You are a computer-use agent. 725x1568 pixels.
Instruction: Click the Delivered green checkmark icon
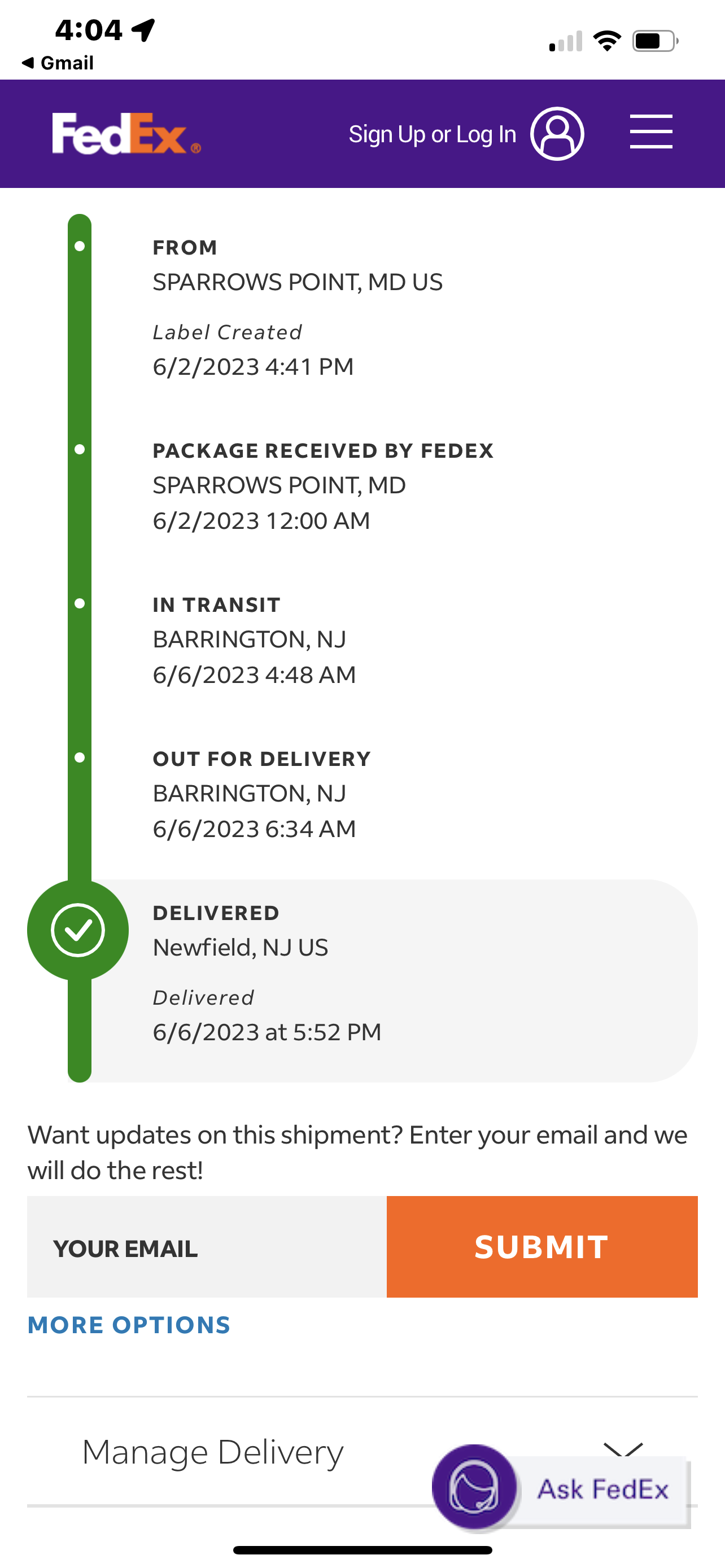[x=78, y=930]
